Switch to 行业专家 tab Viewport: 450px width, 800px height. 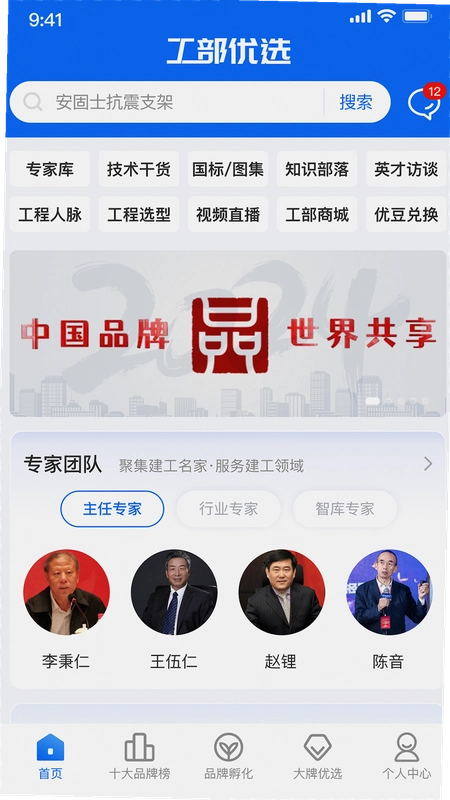[229, 509]
